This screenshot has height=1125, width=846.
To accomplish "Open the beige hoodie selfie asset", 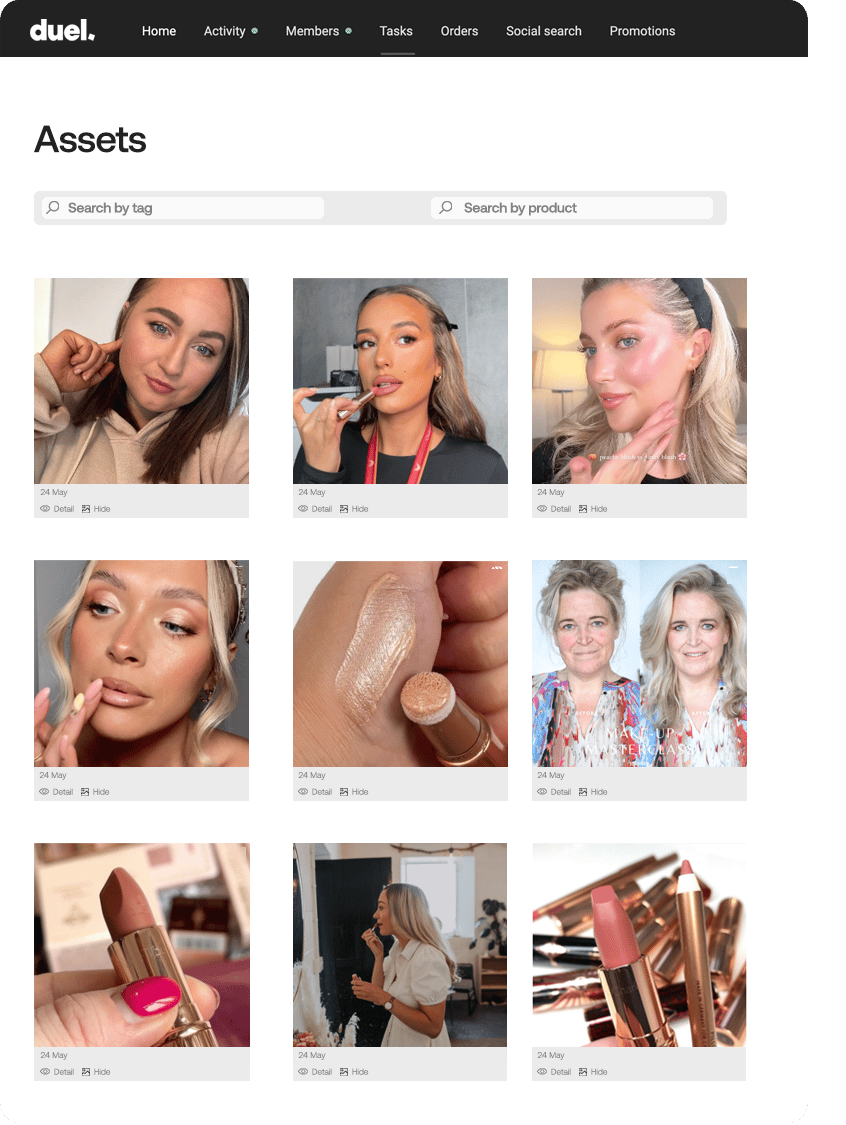I will (141, 381).
